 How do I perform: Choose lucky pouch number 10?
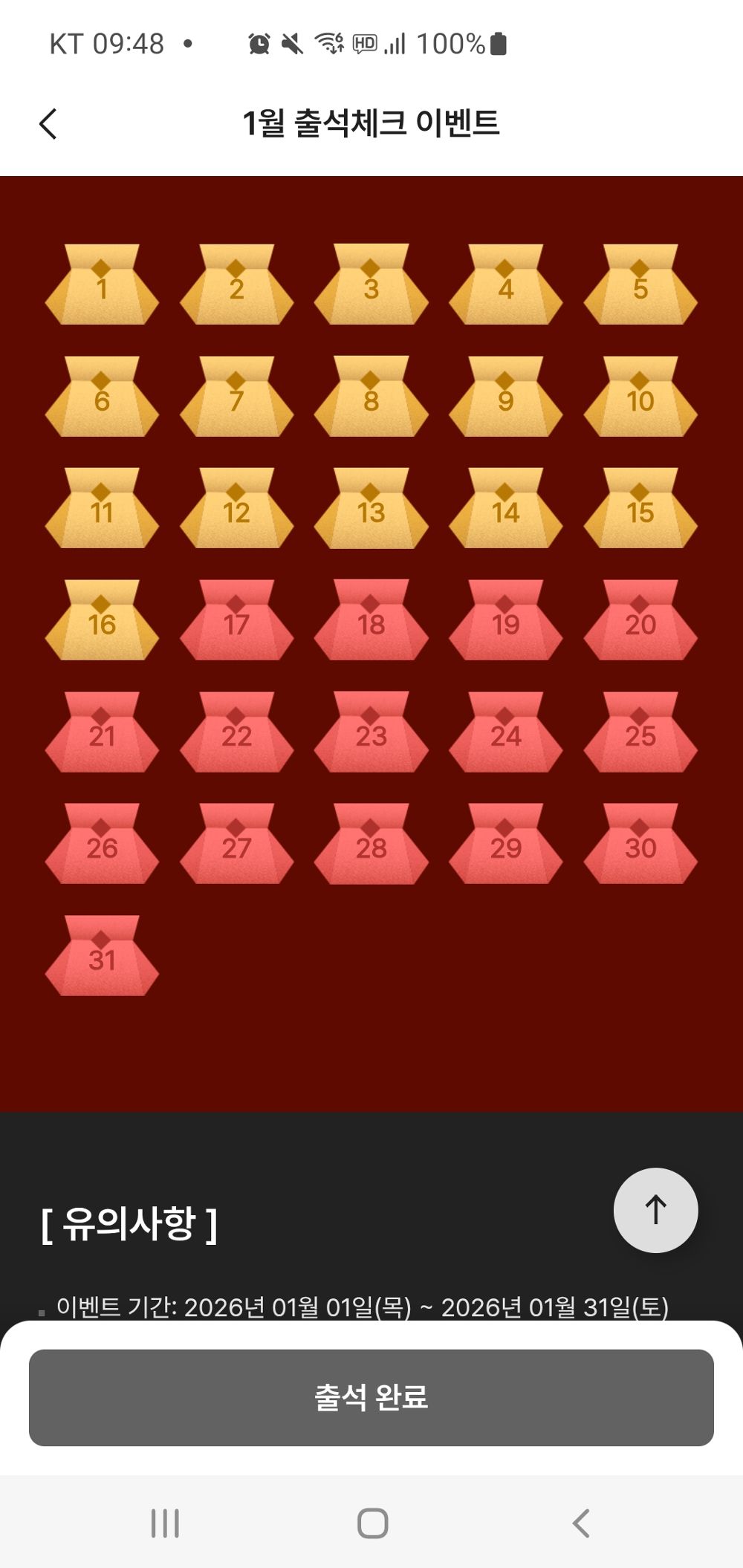[640, 397]
